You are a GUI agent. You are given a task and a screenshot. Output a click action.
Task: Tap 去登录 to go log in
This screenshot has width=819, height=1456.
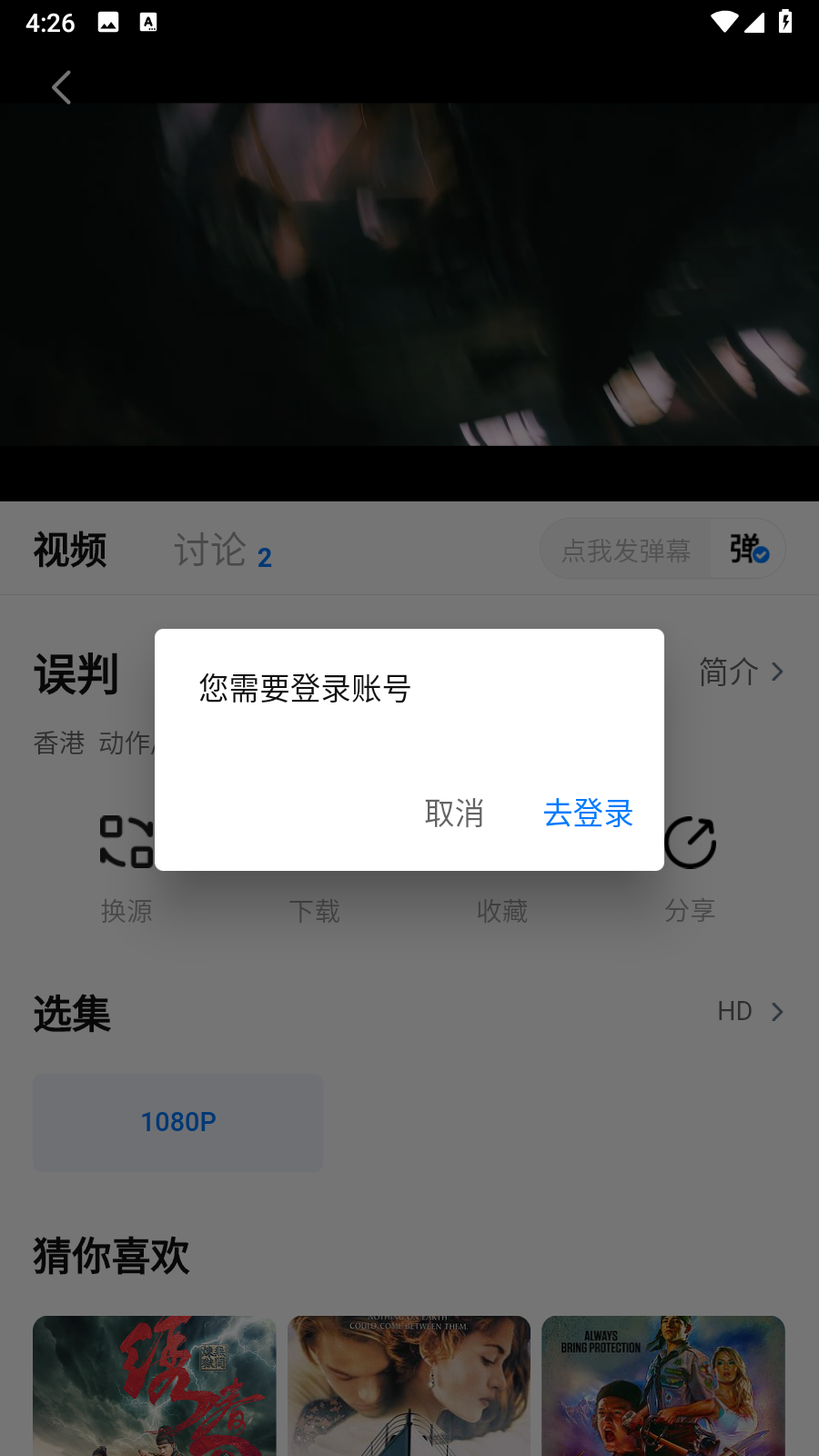coord(588,813)
